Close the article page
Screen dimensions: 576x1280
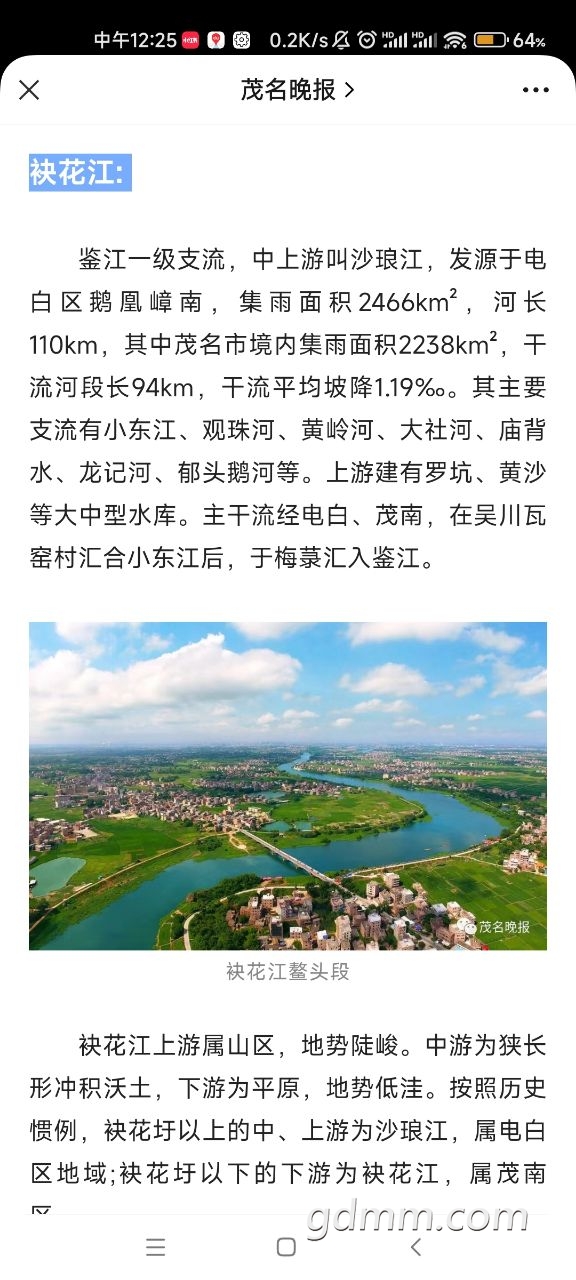point(29,90)
